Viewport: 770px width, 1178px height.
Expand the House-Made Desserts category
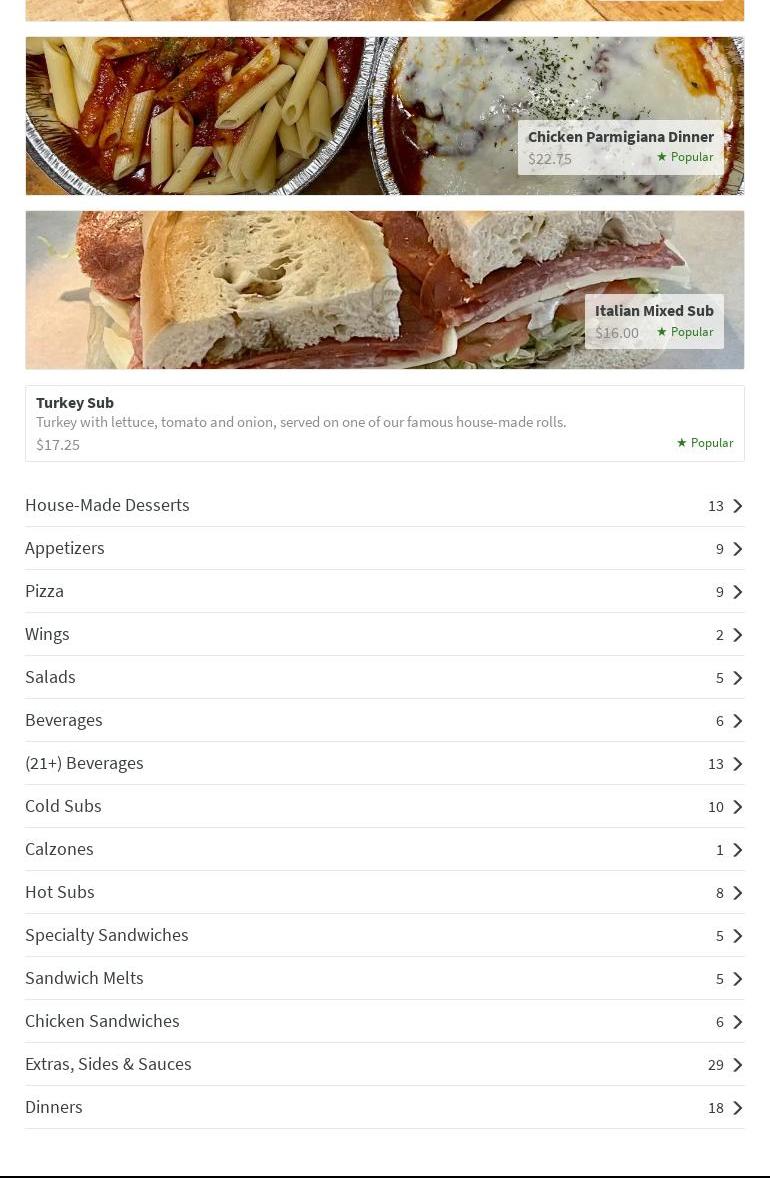(x=384, y=505)
